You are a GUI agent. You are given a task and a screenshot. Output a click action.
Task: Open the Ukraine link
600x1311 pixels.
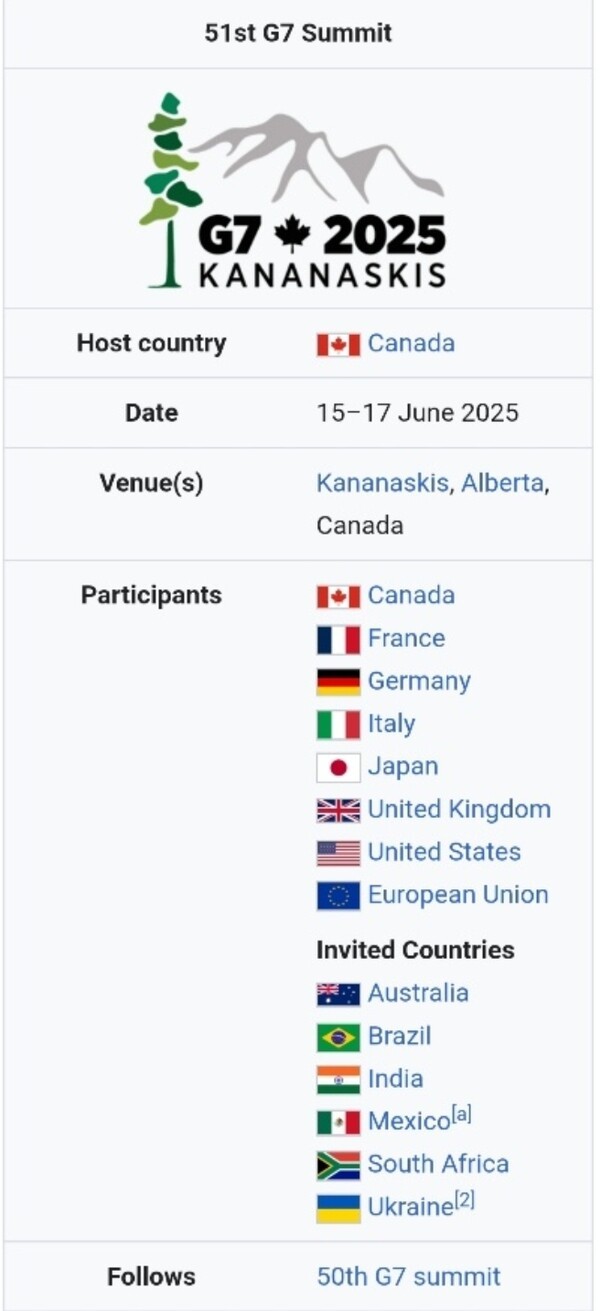click(410, 1207)
